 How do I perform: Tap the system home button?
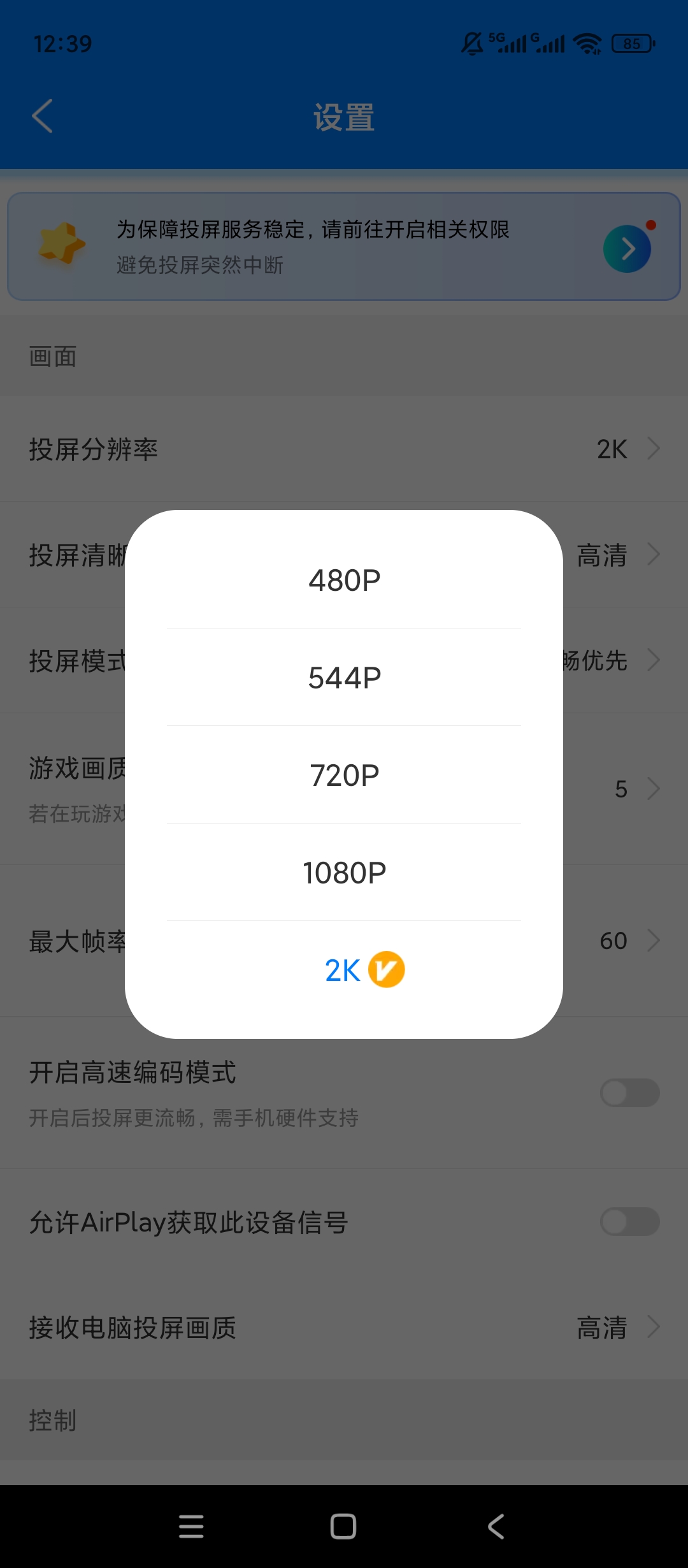point(343,1527)
